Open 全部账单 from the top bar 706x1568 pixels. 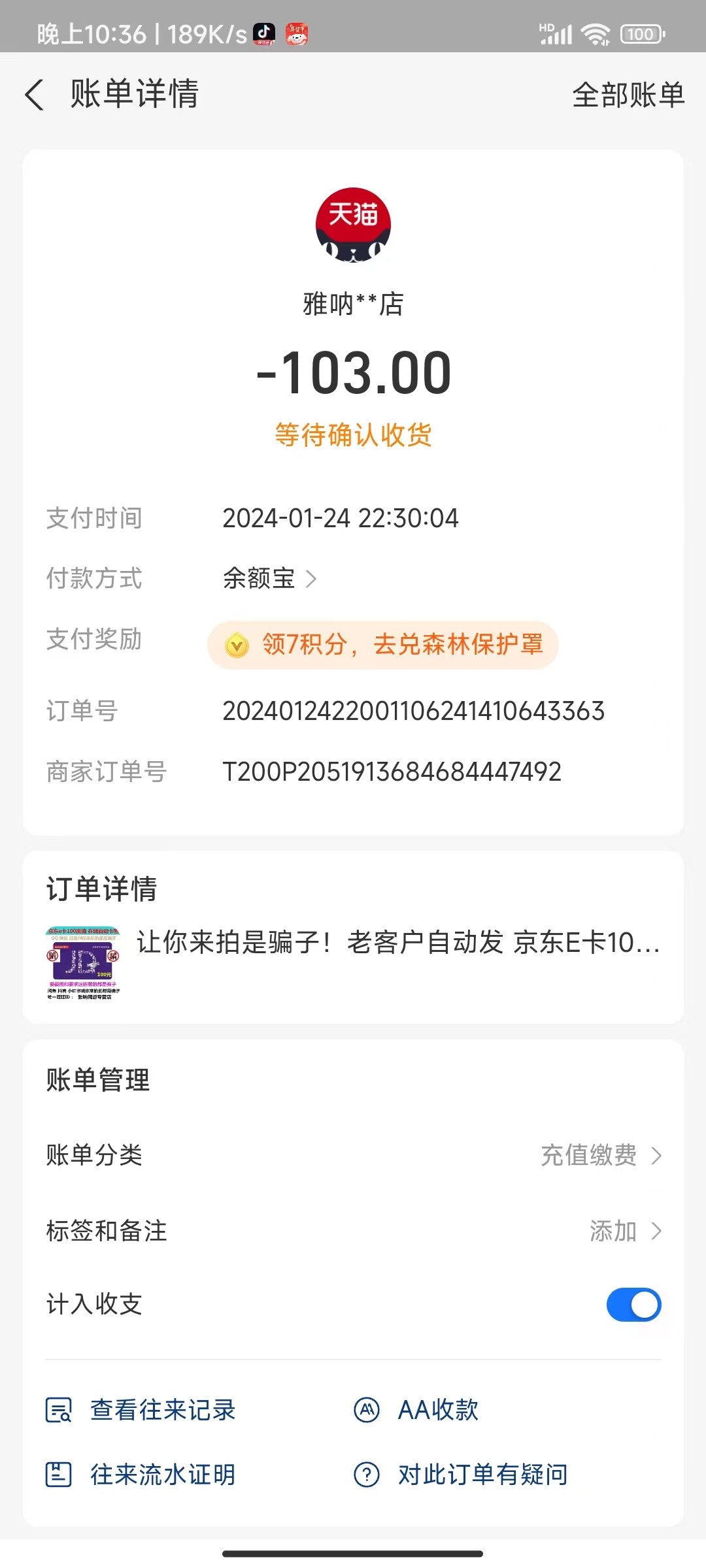click(x=628, y=95)
